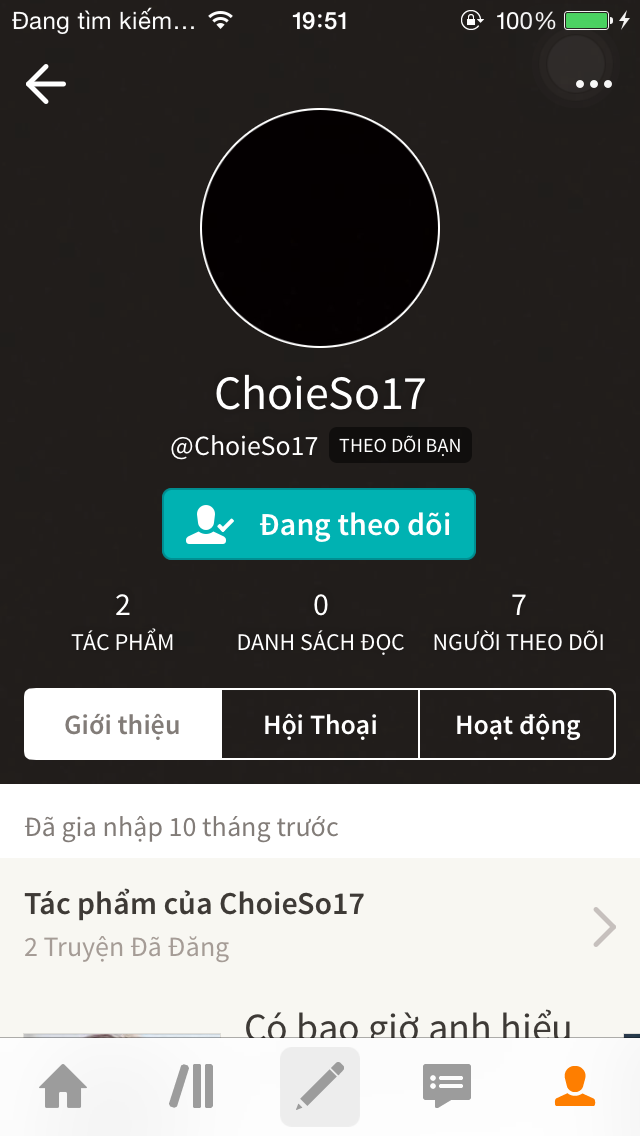Viewport: 640px width, 1136px height.
Task: Switch to the Hoạt động tab
Action: pos(517,724)
